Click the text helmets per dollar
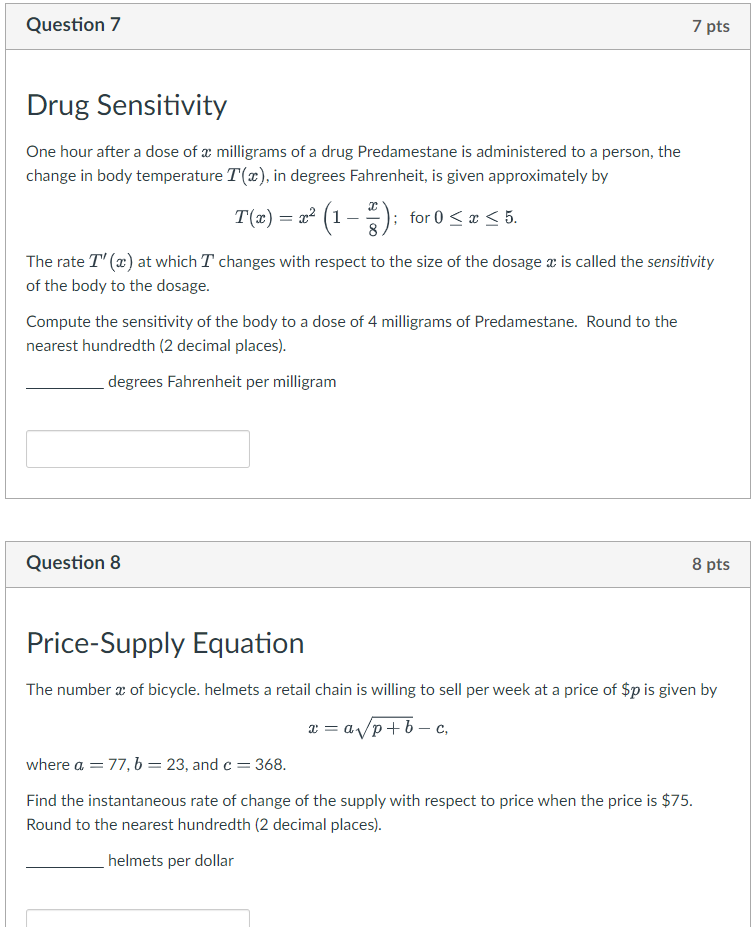Viewport: 756px width, 927px height. click(x=172, y=860)
